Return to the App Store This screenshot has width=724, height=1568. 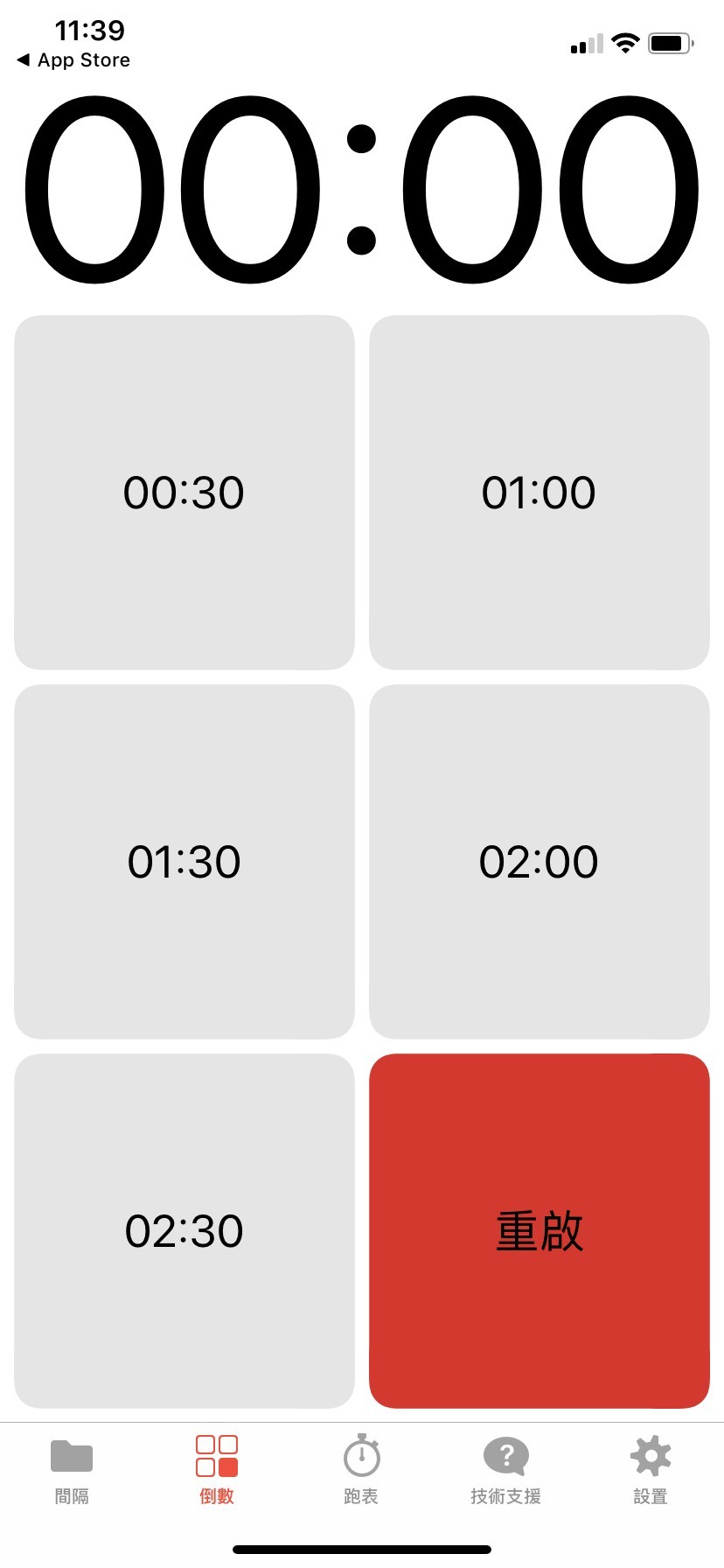click(x=73, y=60)
